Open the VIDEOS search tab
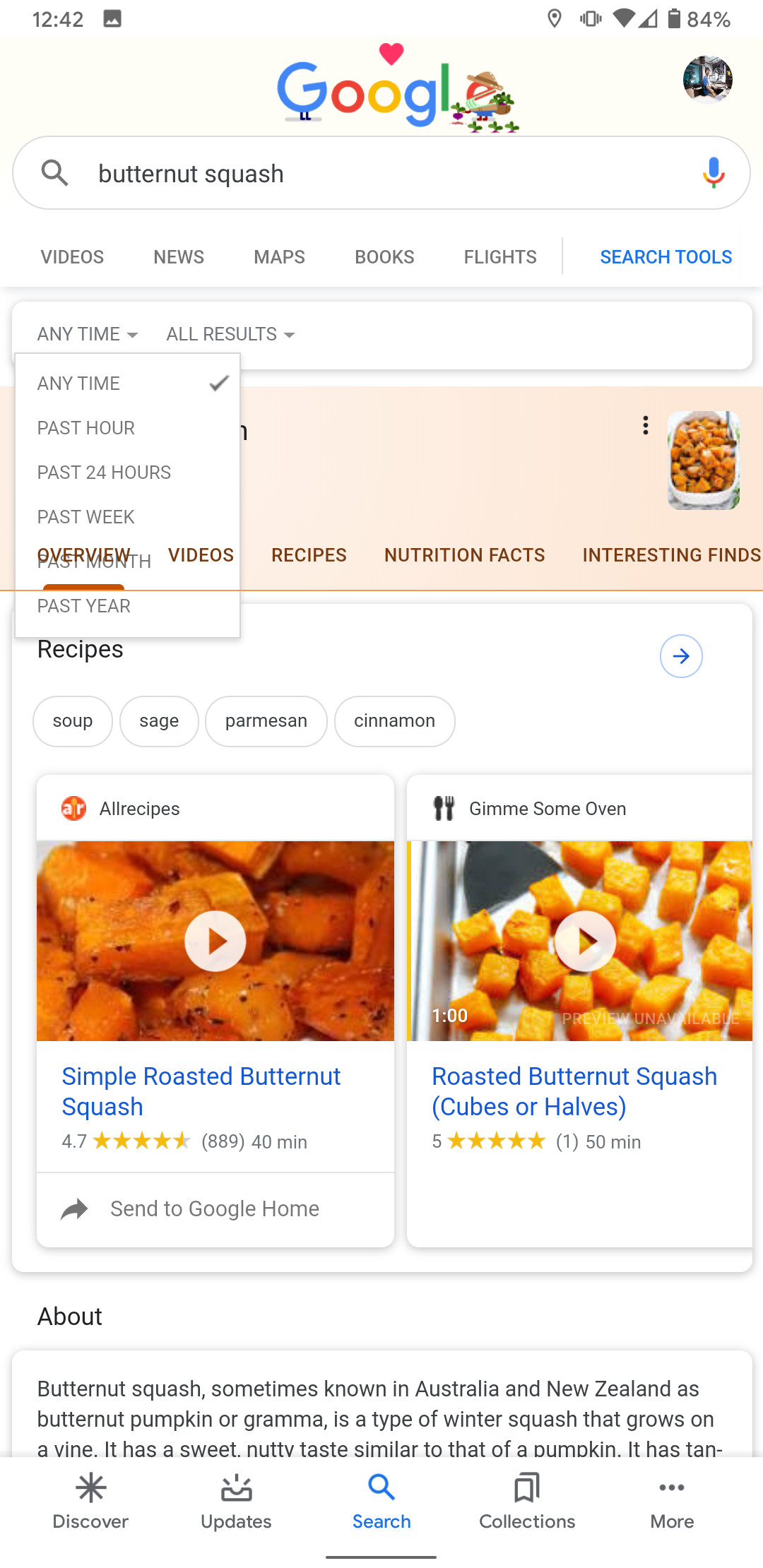The height and width of the screenshot is (1568, 763). point(71,256)
